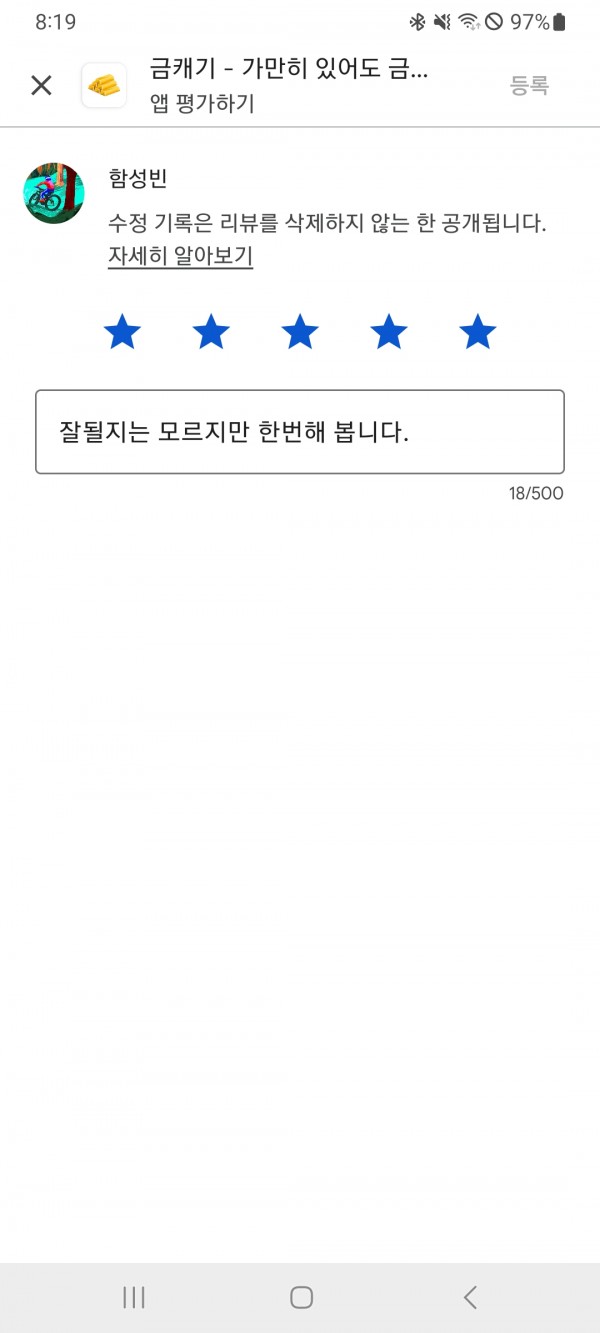The height and width of the screenshot is (1333, 600).
Task: Set rating to five stars
Action: (x=478, y=331)
